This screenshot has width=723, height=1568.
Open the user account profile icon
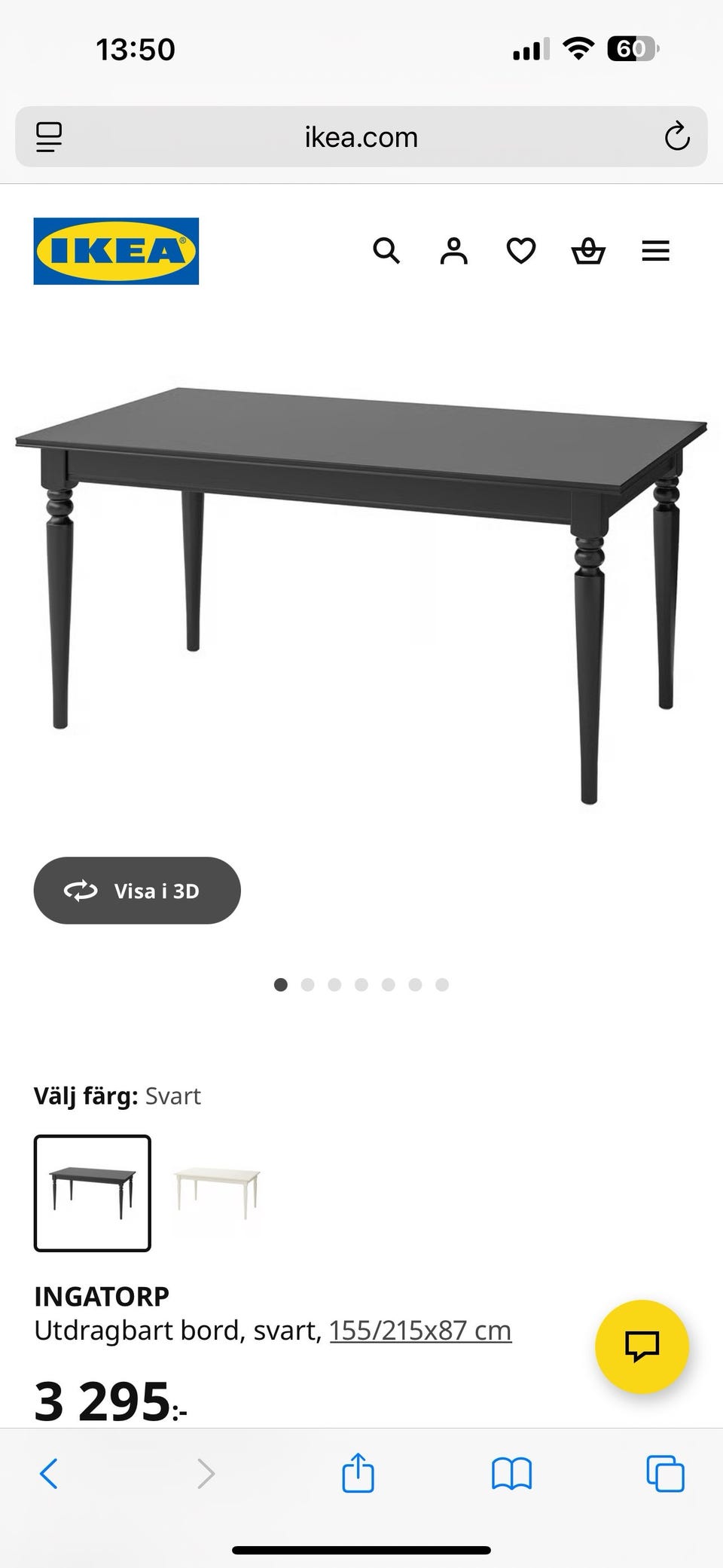click(453, 251)
